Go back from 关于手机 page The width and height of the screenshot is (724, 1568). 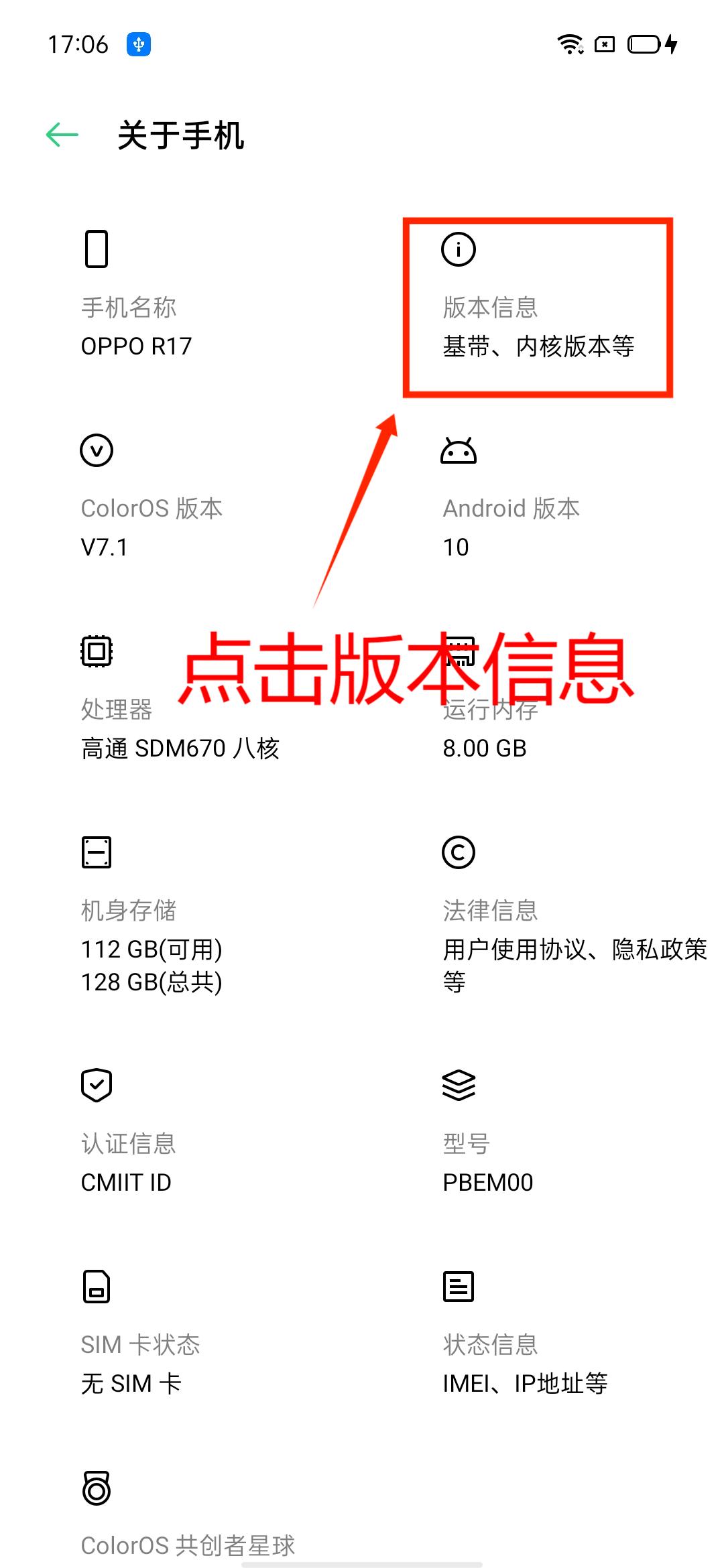click(x=62, y=135)
